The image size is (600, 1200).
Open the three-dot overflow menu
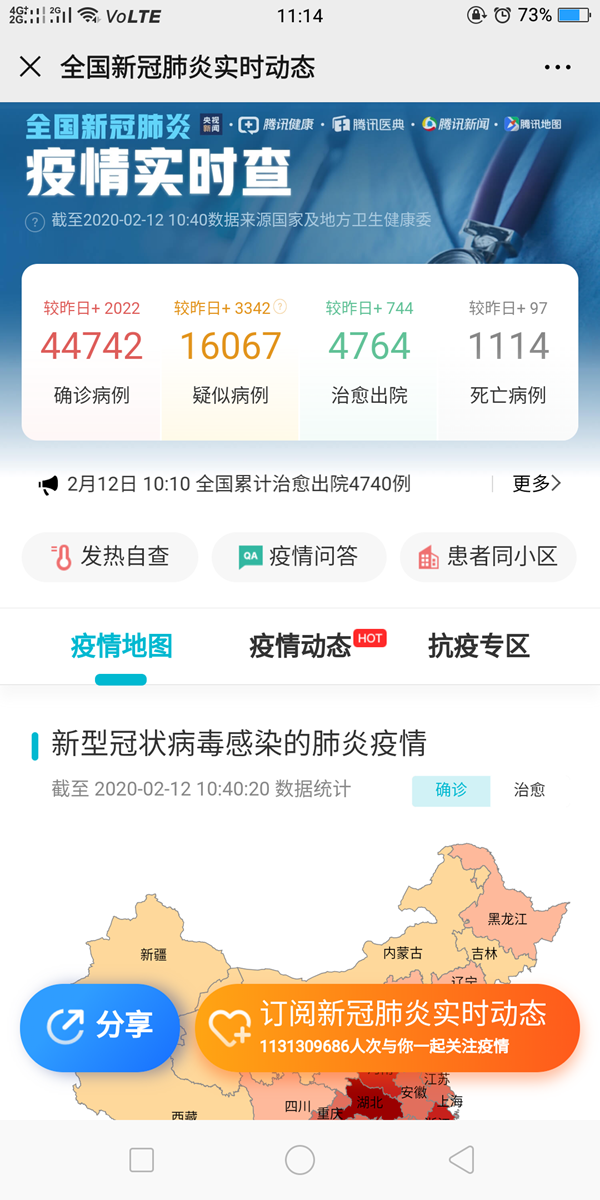(x=557, y=67)
